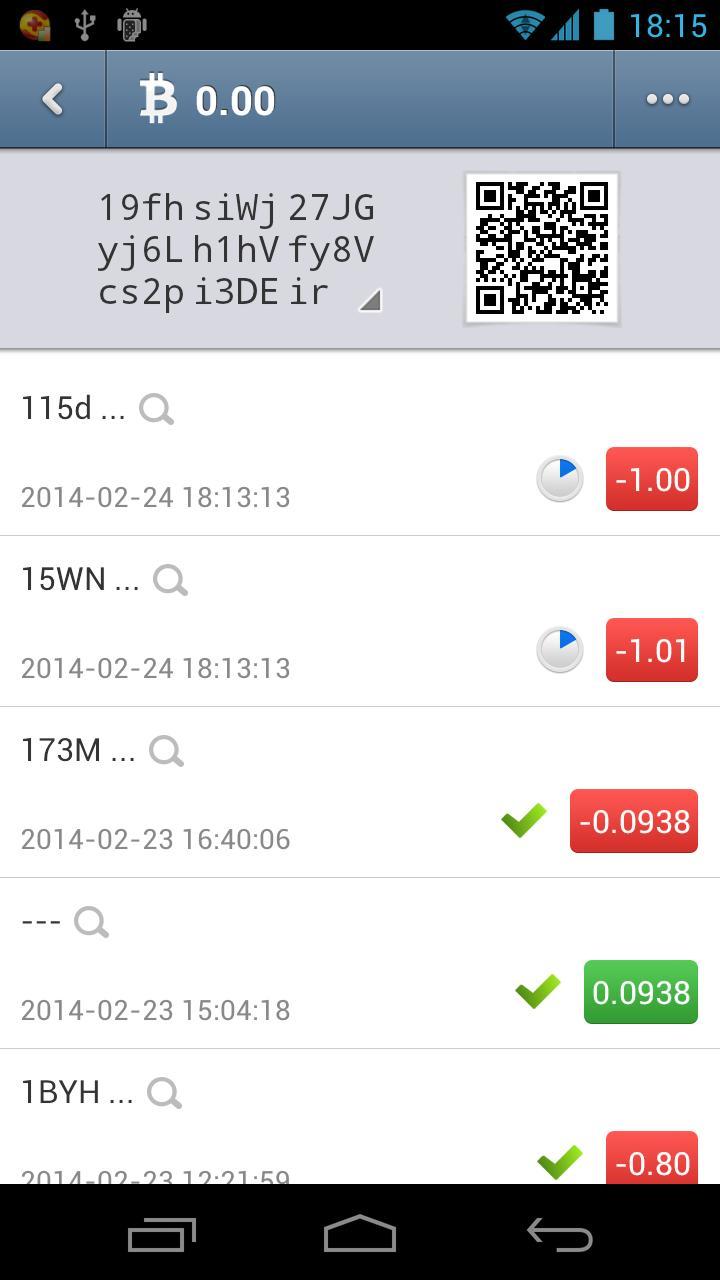Look up address 173M with magnifier
The image size is (720, 1280).
click(x=166, y=751)
